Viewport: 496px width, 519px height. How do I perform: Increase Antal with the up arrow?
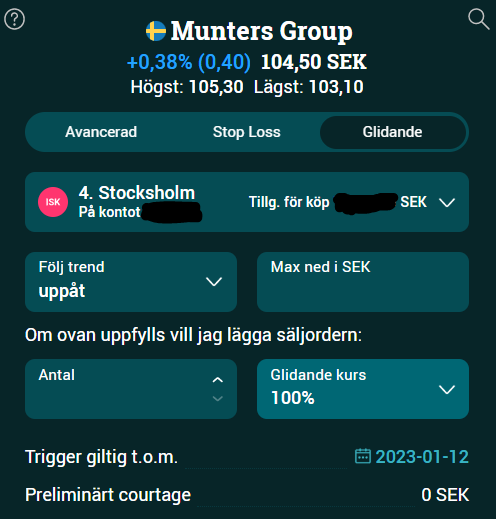(218, 380)
